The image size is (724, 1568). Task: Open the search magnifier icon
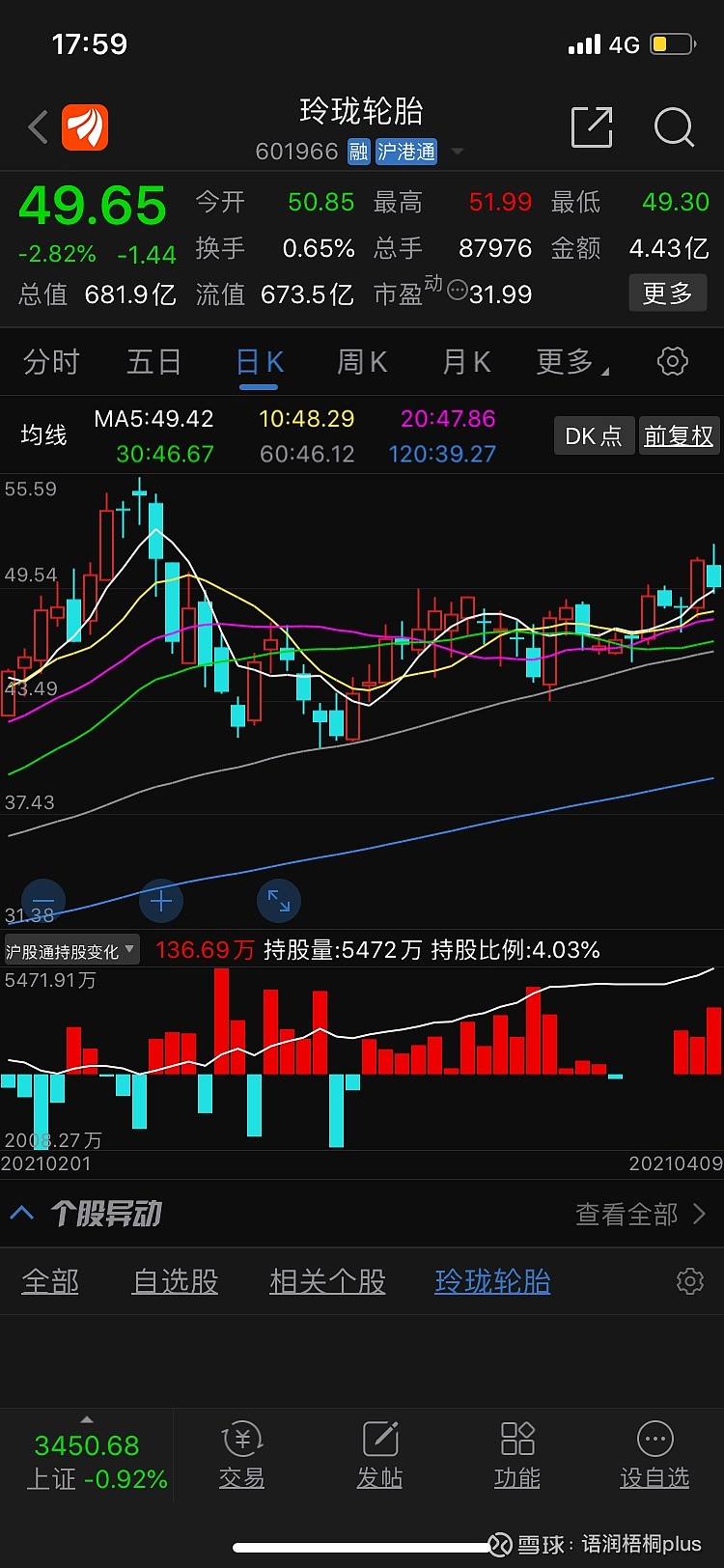[x=673, y=127]
